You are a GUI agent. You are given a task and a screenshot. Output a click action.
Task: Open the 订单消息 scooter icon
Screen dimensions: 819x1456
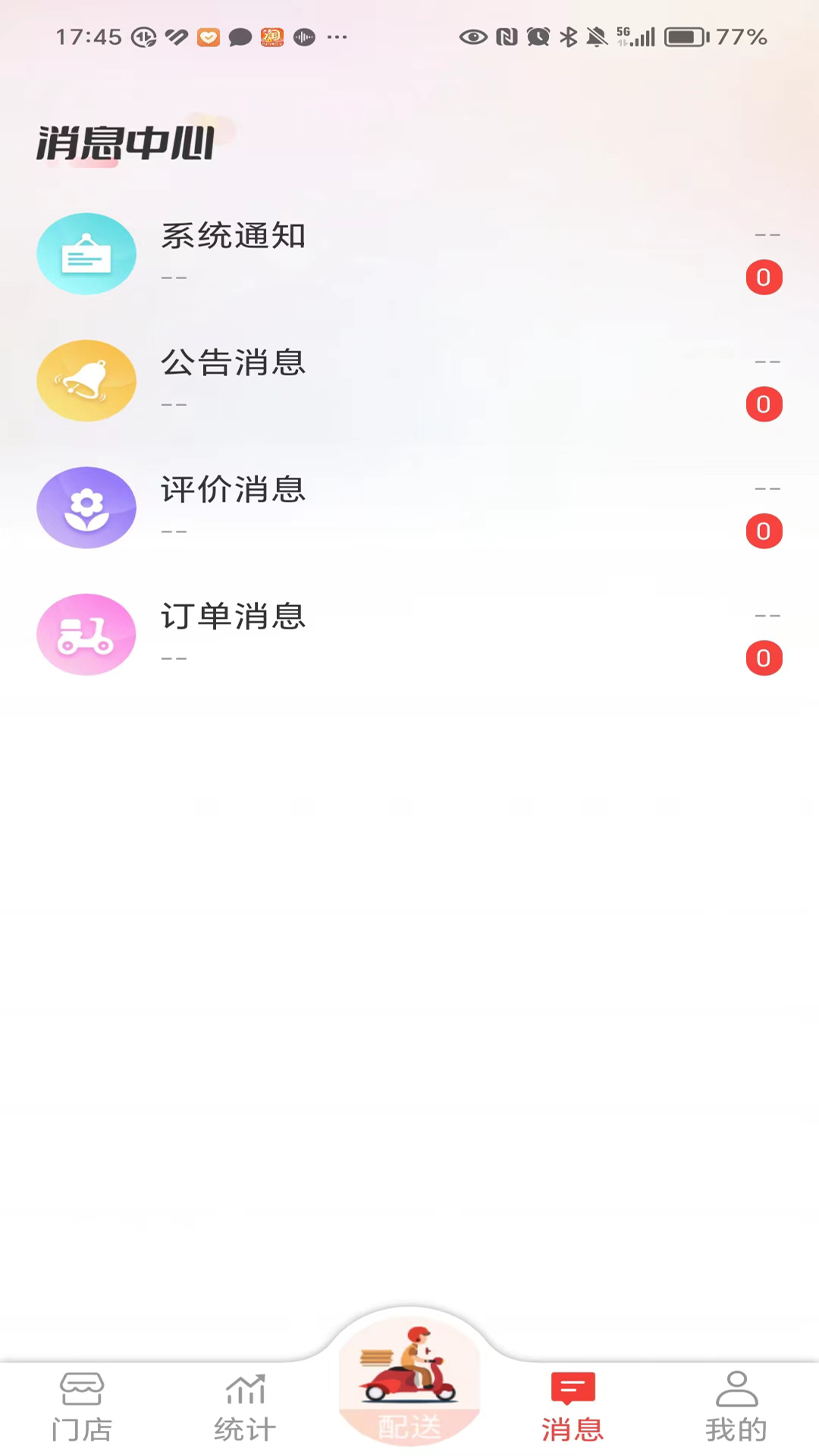[x=86, y=634]
